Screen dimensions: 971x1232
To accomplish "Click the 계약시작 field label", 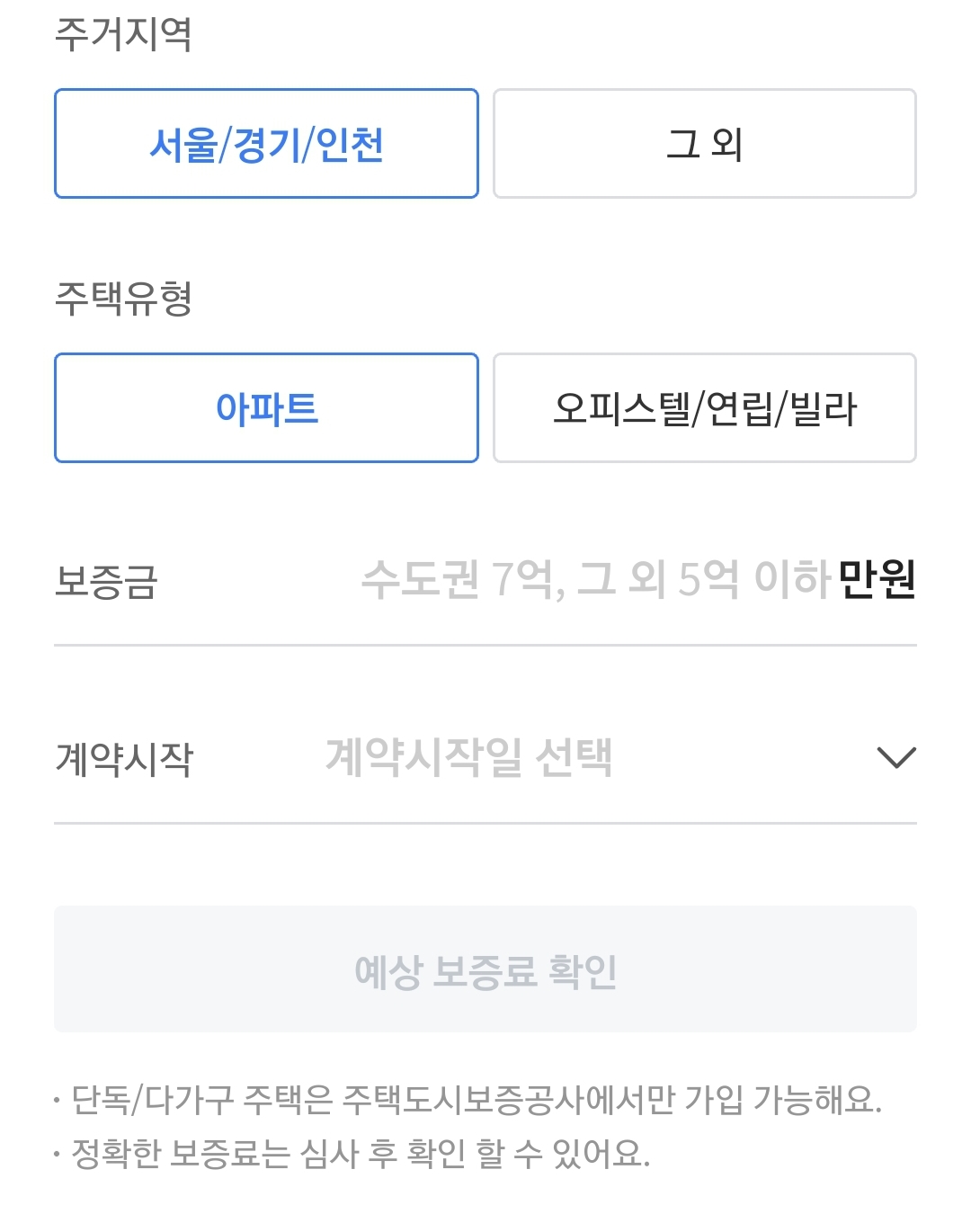I will [126, 758].
